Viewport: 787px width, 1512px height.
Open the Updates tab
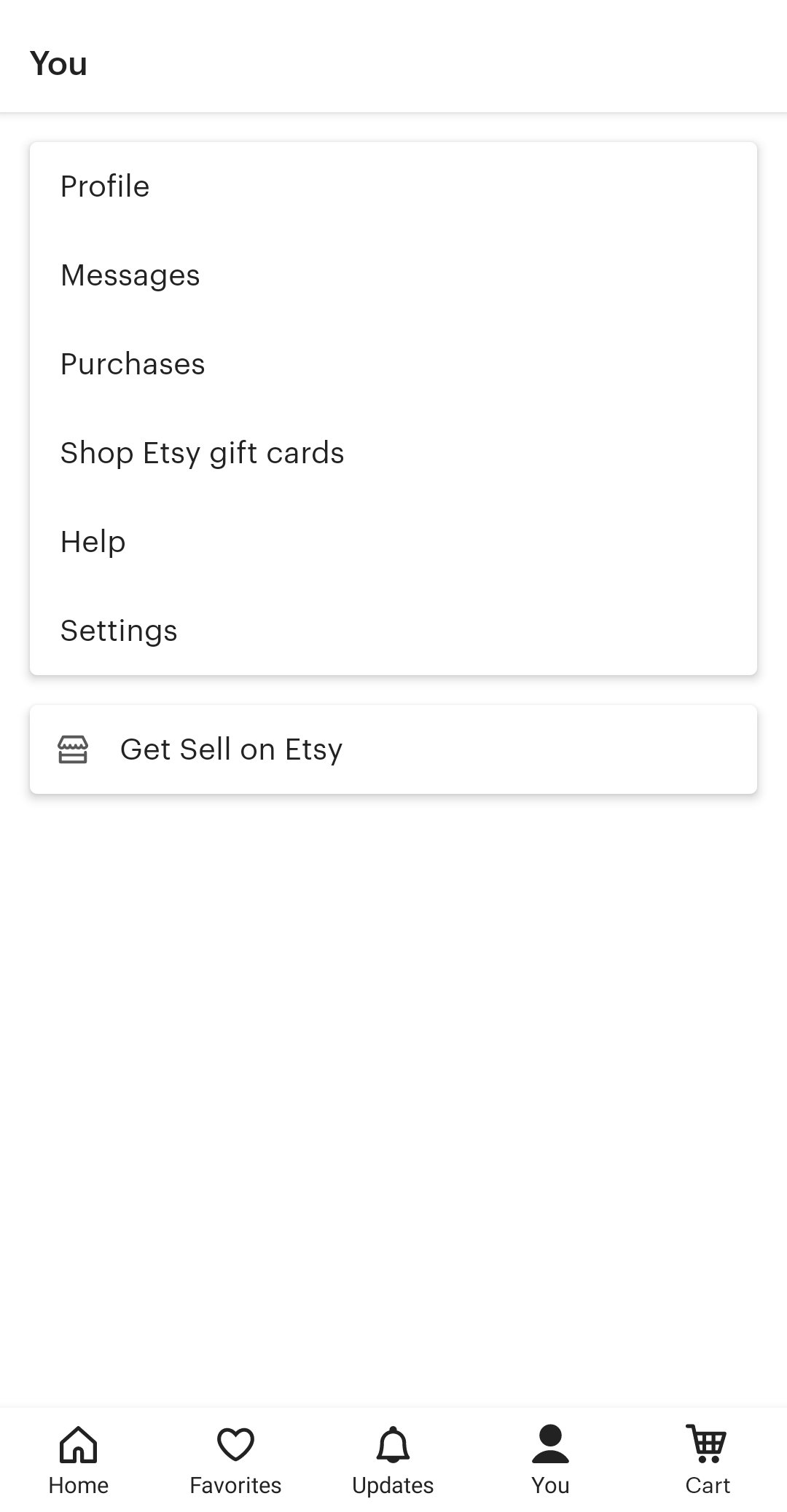tap(393, 1460)
